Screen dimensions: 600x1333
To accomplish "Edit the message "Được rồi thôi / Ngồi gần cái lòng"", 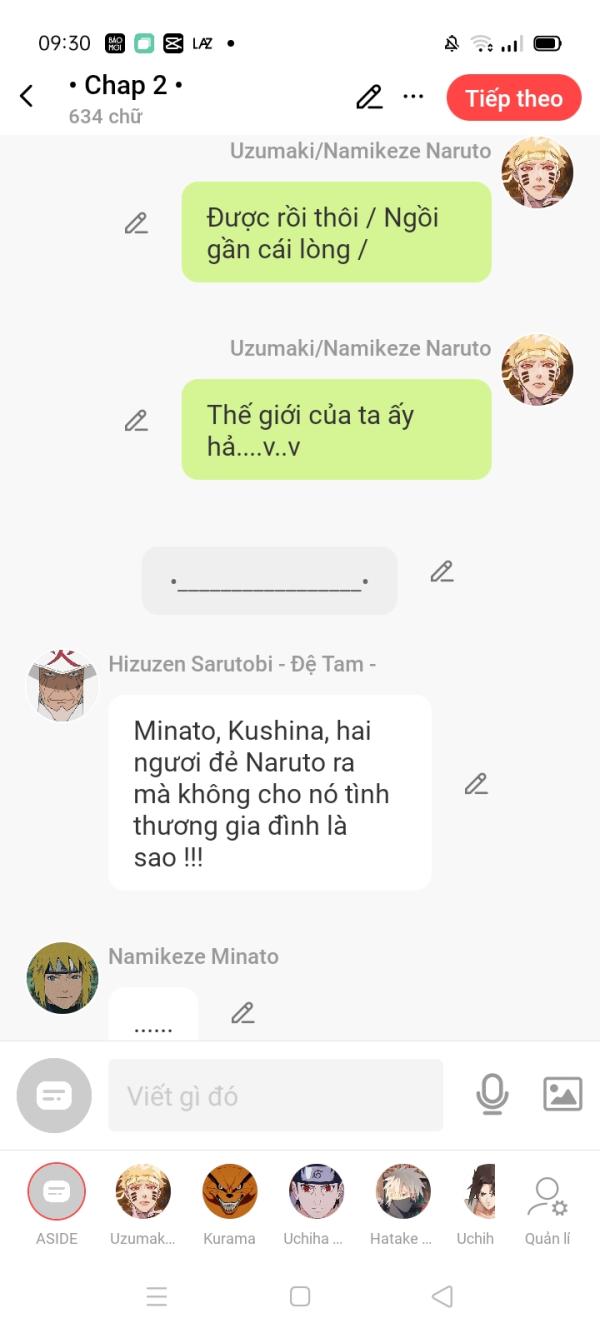I will [x=136, y=223].
